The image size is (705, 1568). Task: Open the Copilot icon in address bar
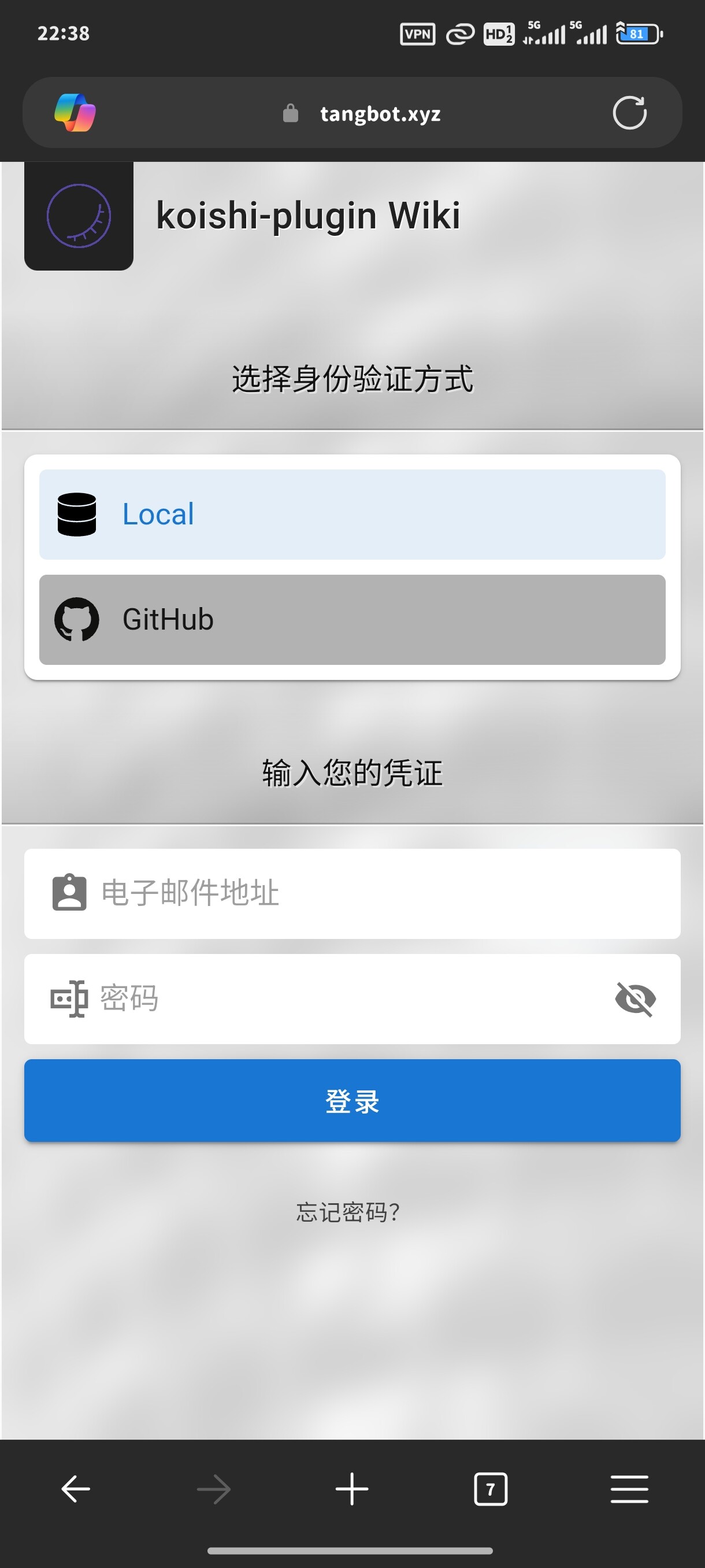pyautogui.click(x=75, y=113)
